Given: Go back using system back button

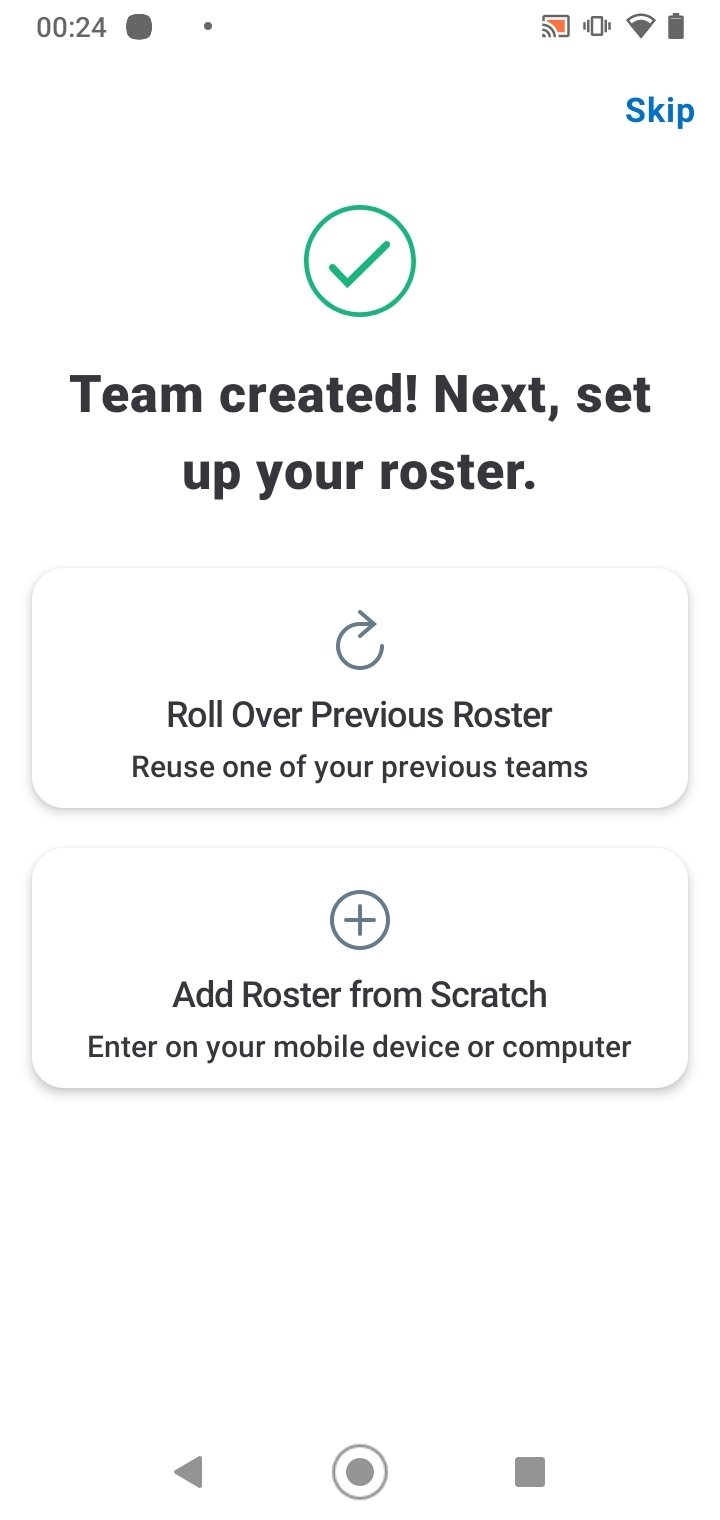Looking at the screenshot, I should tap(188, 1471).
